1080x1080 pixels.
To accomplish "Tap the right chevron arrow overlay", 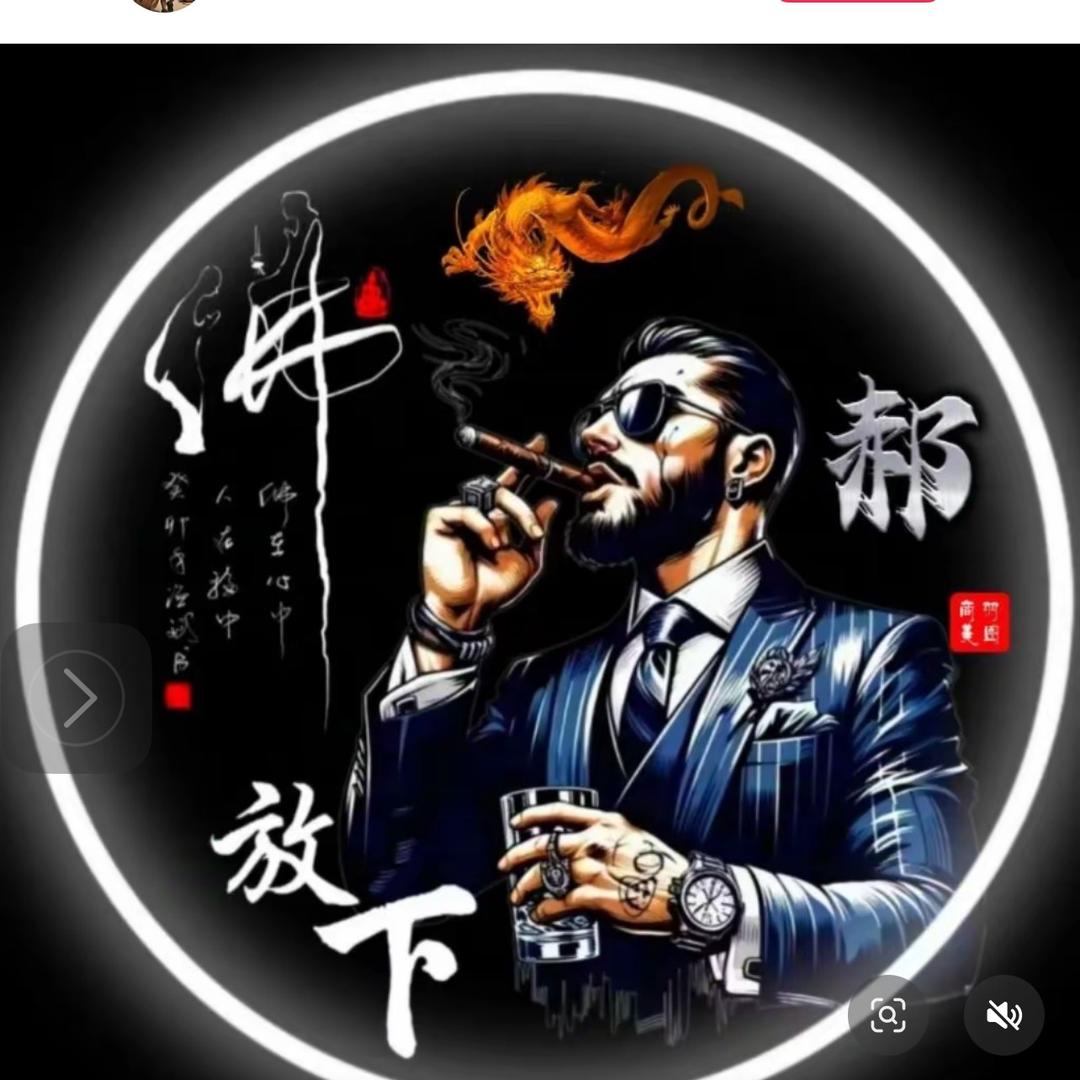I will coord(77,697).
